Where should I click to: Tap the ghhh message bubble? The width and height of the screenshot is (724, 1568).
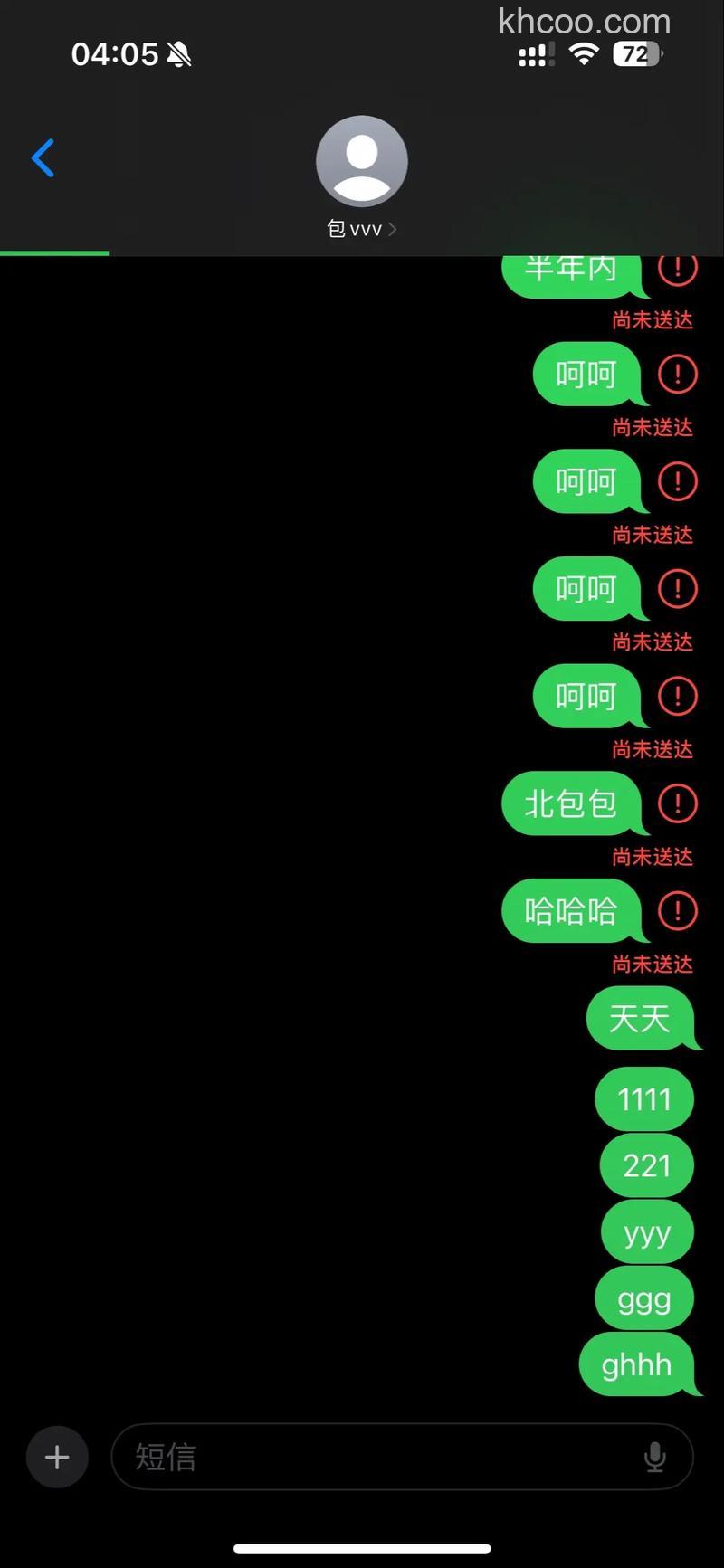(x=635, y=1364)
